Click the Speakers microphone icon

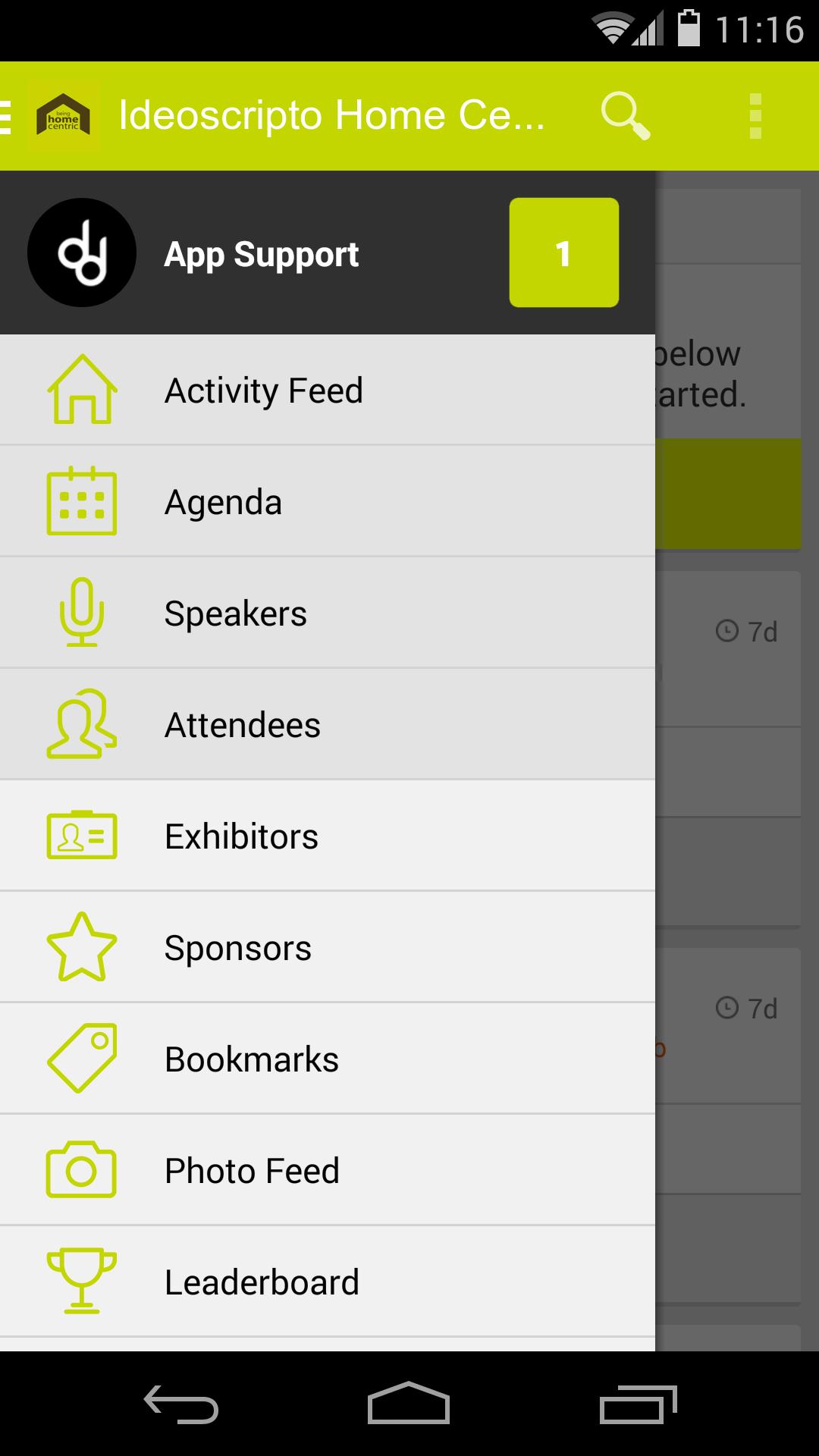coord(82,612)
